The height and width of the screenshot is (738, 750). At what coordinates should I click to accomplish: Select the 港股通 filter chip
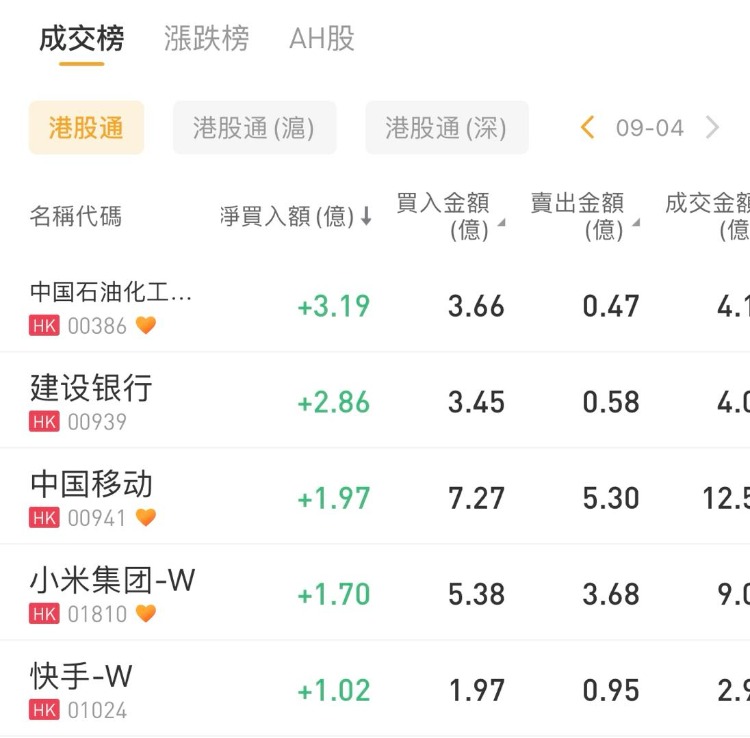86,128
